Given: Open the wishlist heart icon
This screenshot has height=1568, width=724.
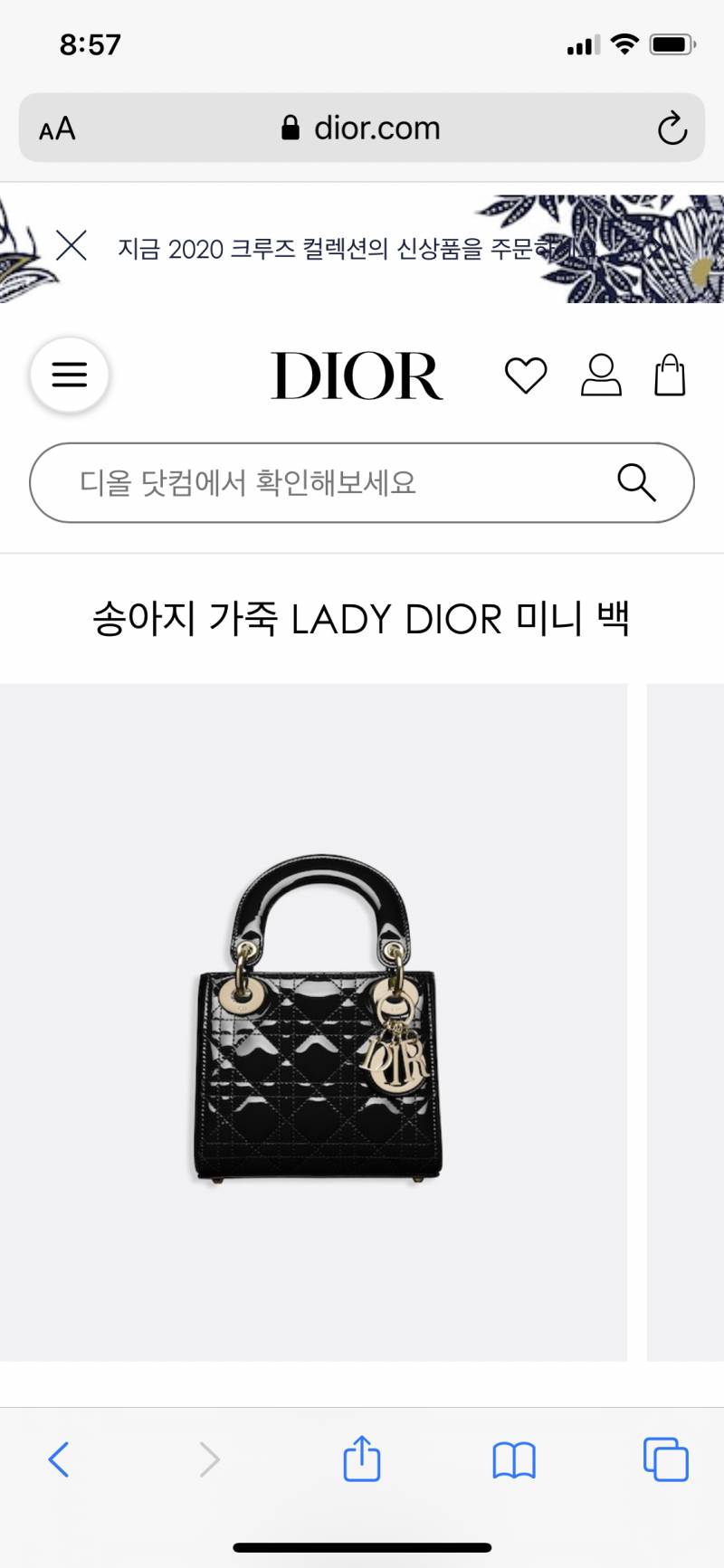Looking at the screenshot, I should 526,375.
